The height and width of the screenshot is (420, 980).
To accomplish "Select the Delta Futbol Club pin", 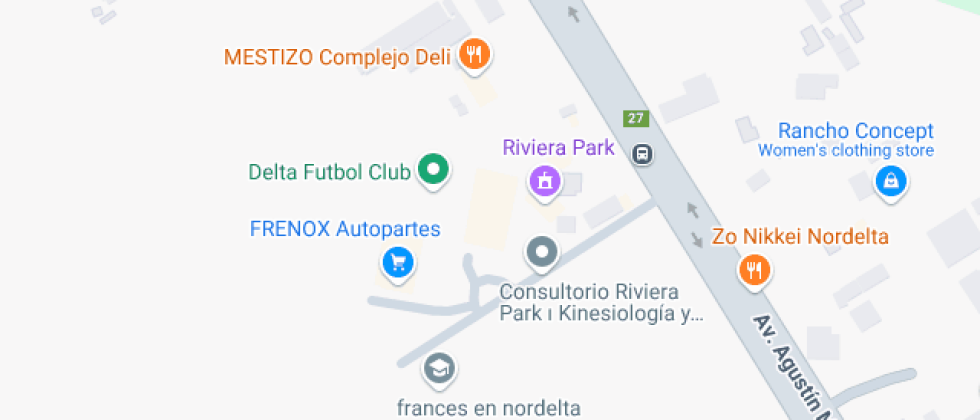I will 433,170.
